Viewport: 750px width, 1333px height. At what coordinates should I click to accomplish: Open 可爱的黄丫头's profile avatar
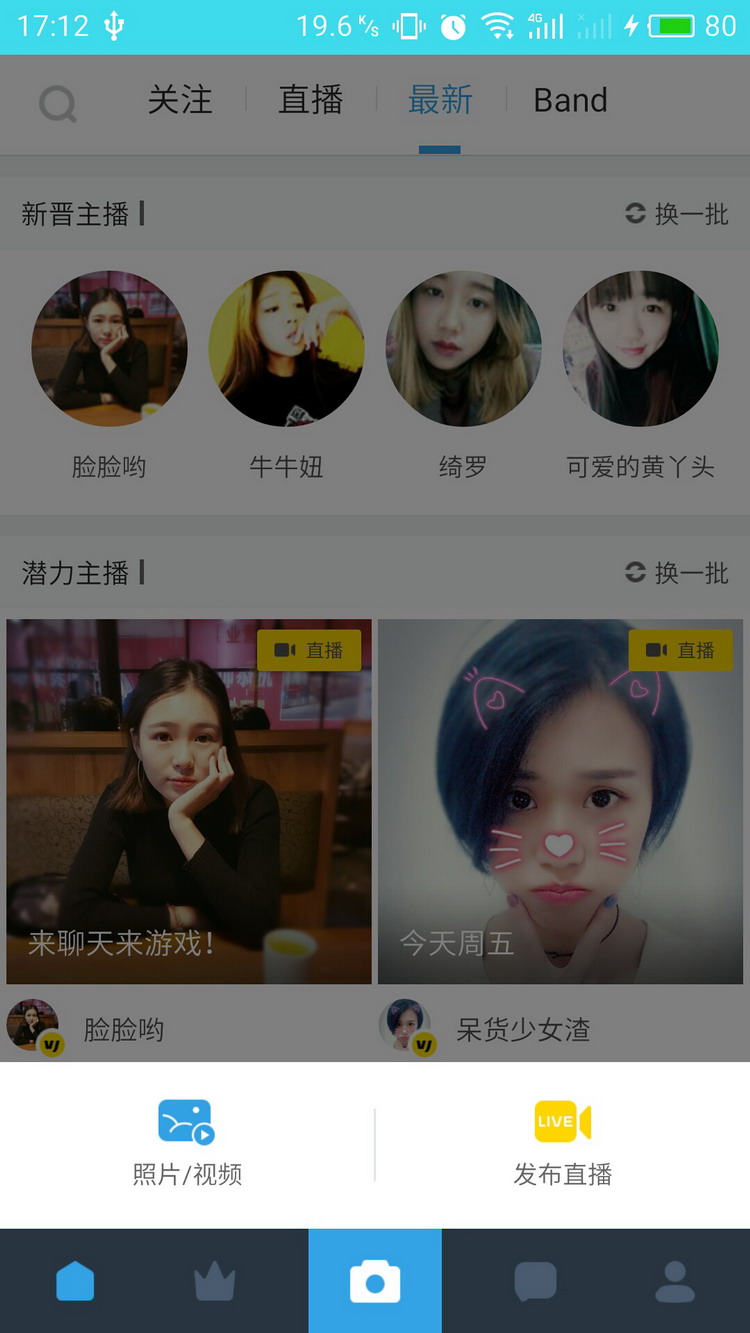point(640,349)
